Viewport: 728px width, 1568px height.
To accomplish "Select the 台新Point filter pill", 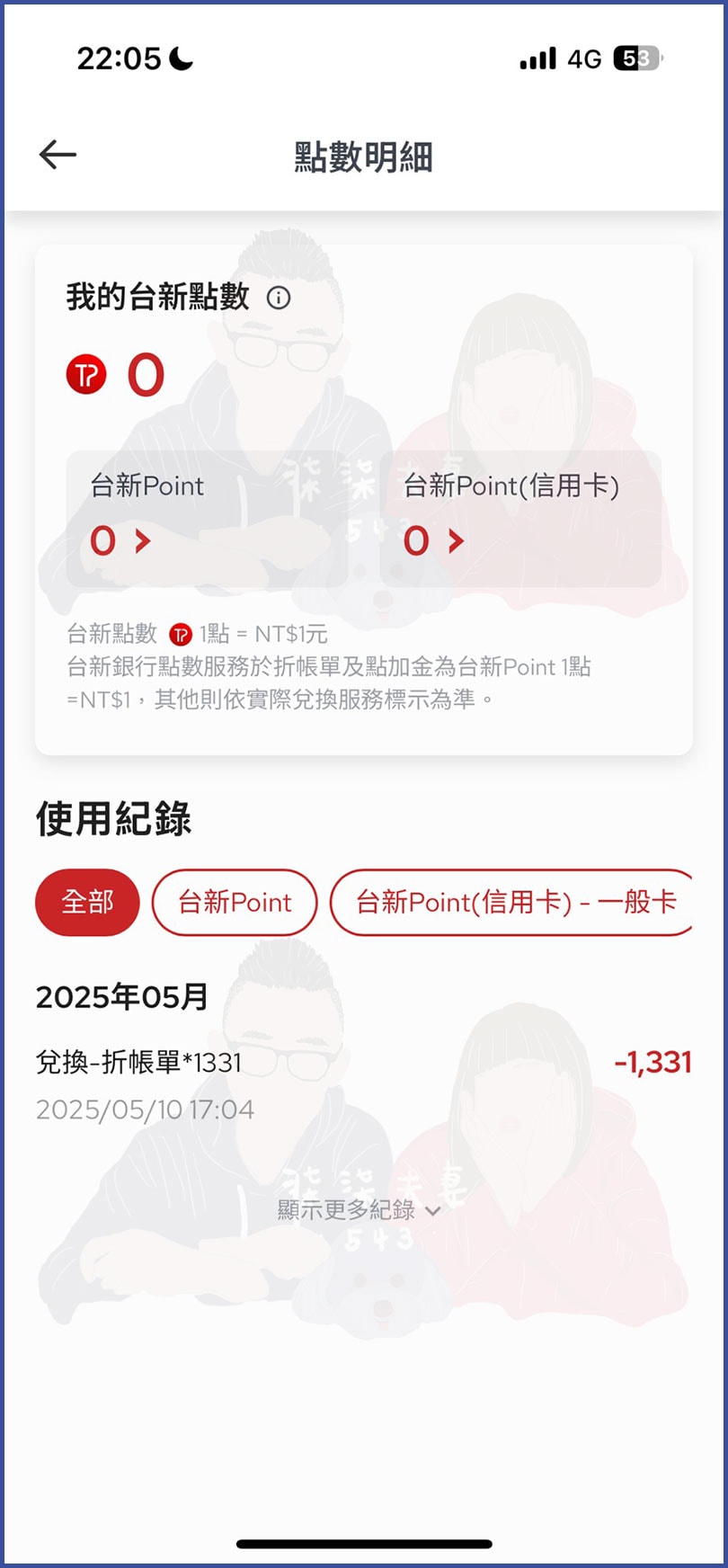I will tap(235, 902).
